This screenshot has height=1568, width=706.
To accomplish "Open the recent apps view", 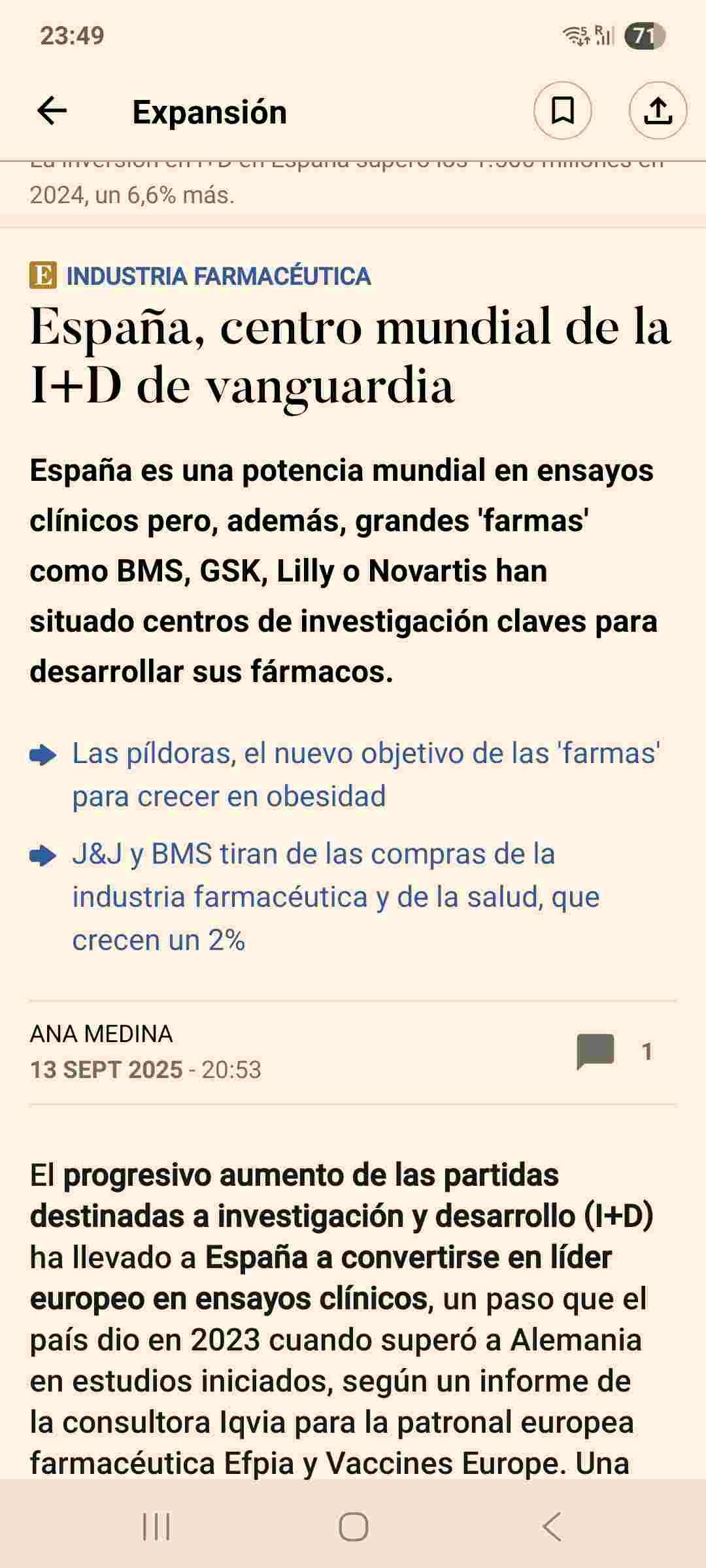I will coord(156,1527).
